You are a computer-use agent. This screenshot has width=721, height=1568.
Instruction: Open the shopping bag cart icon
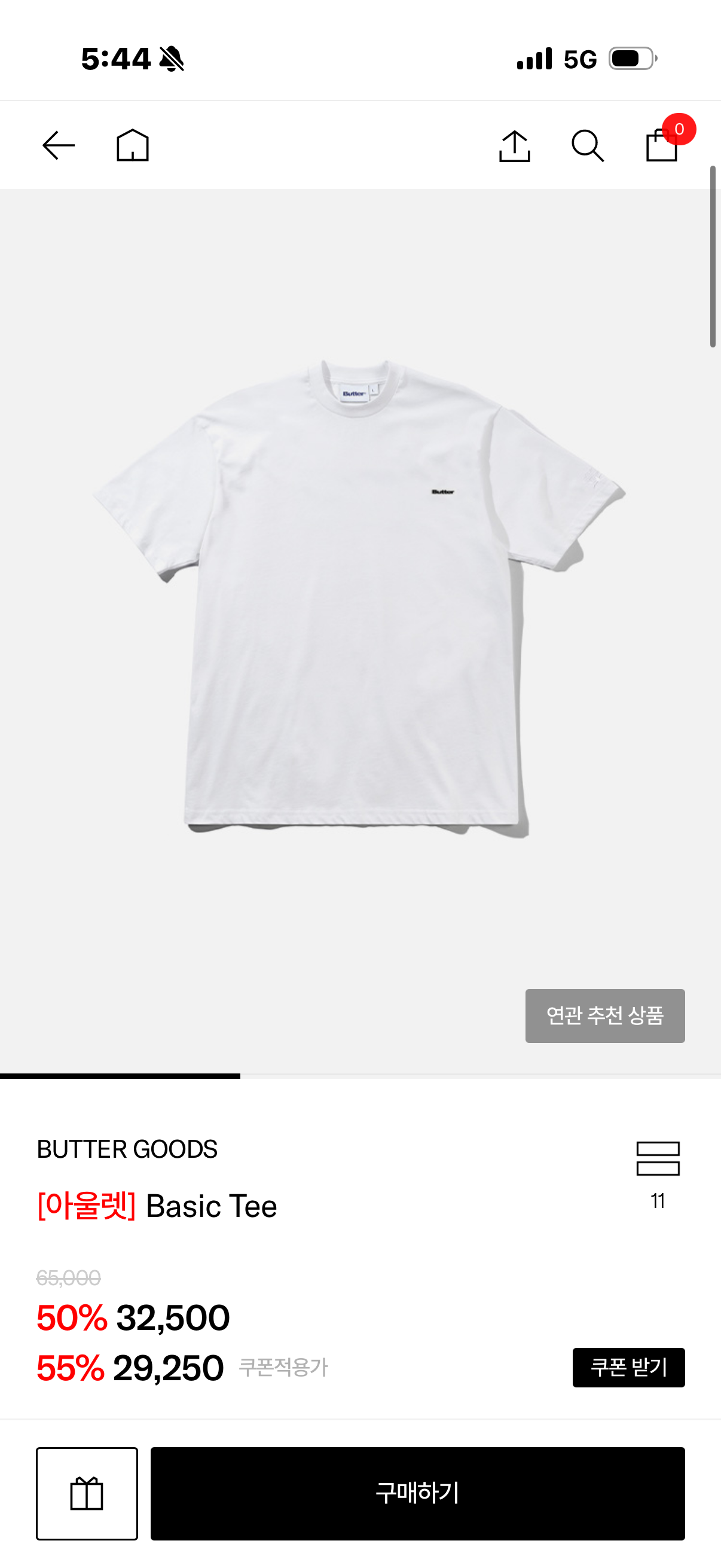661,147
